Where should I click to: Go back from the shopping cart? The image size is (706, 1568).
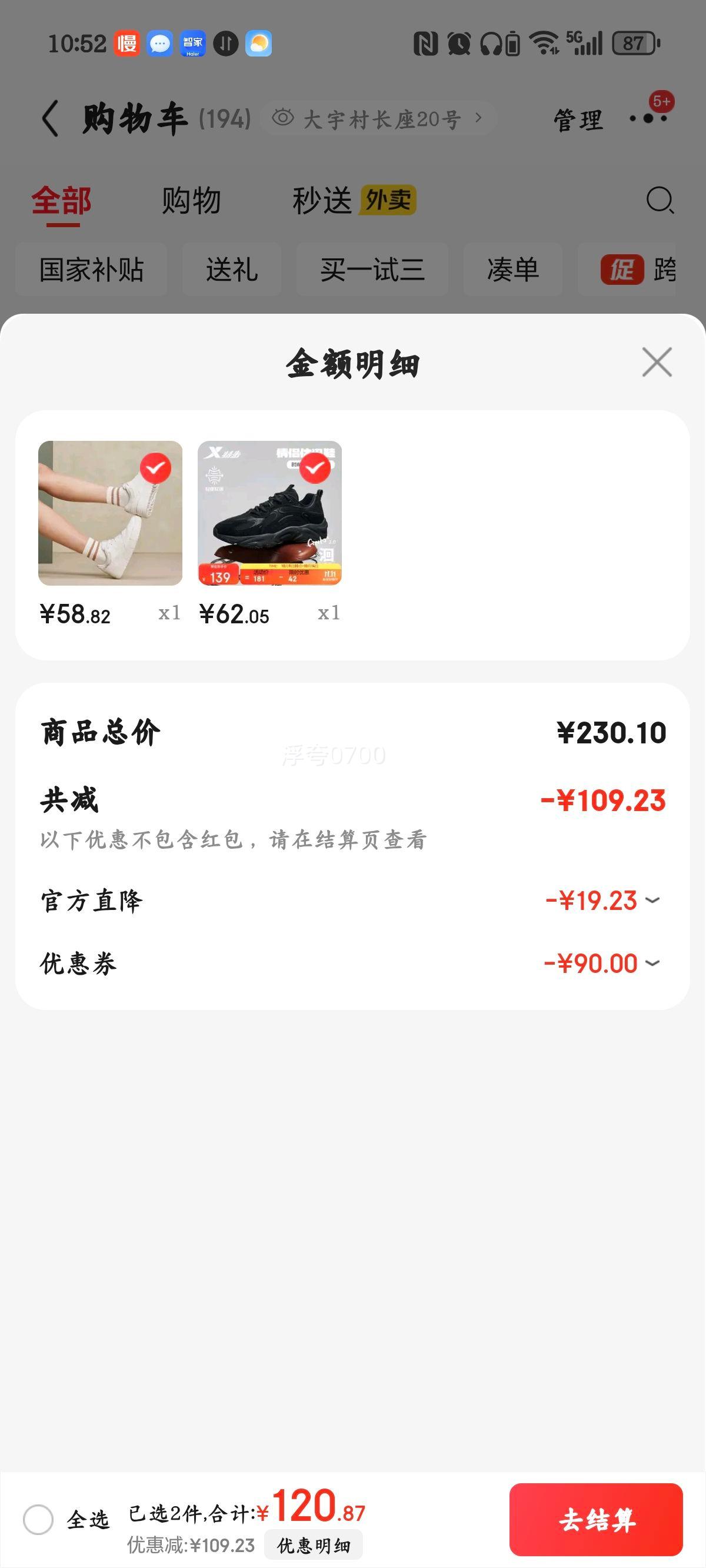51,118
